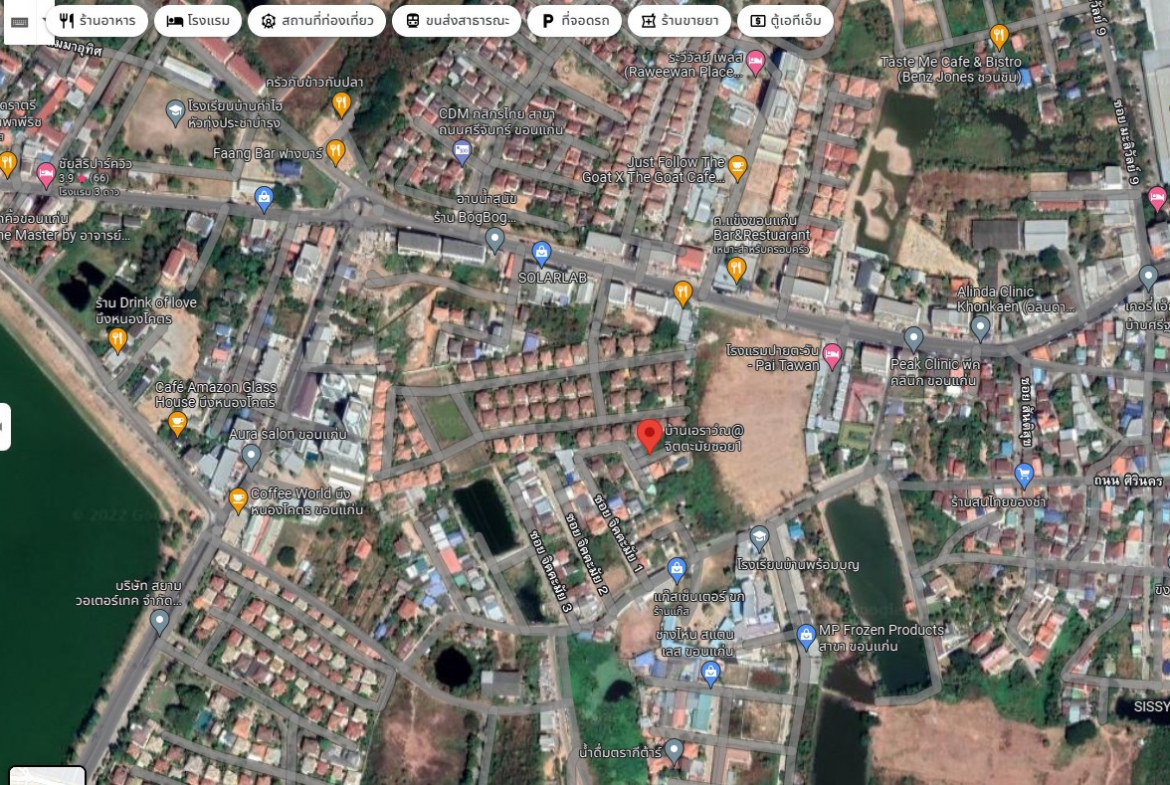Select the ร้านขายยา pharmacy chip
Screen dimensions: 1170x785
click(679, 20)
